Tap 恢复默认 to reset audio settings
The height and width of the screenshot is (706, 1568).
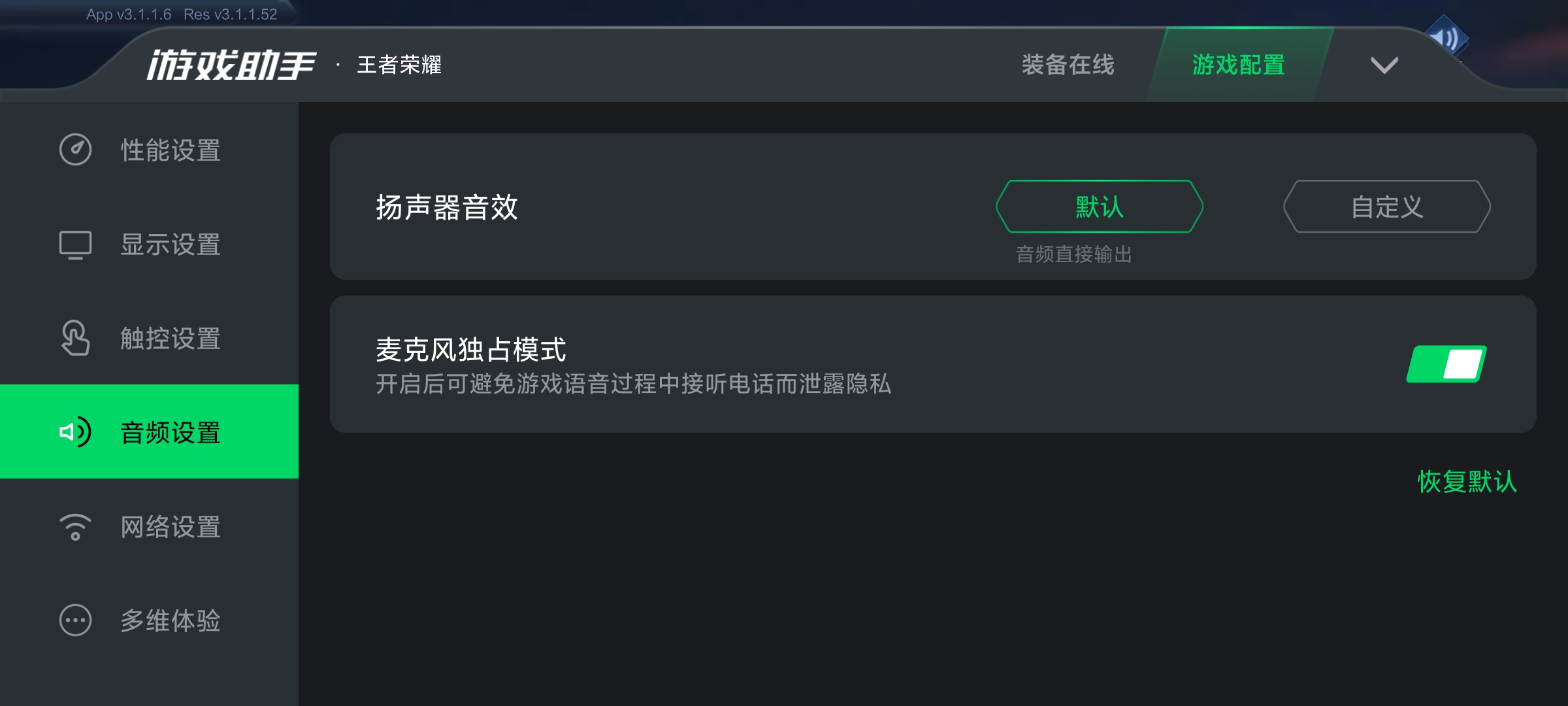pyautogui.click(x=1467, y=482)
